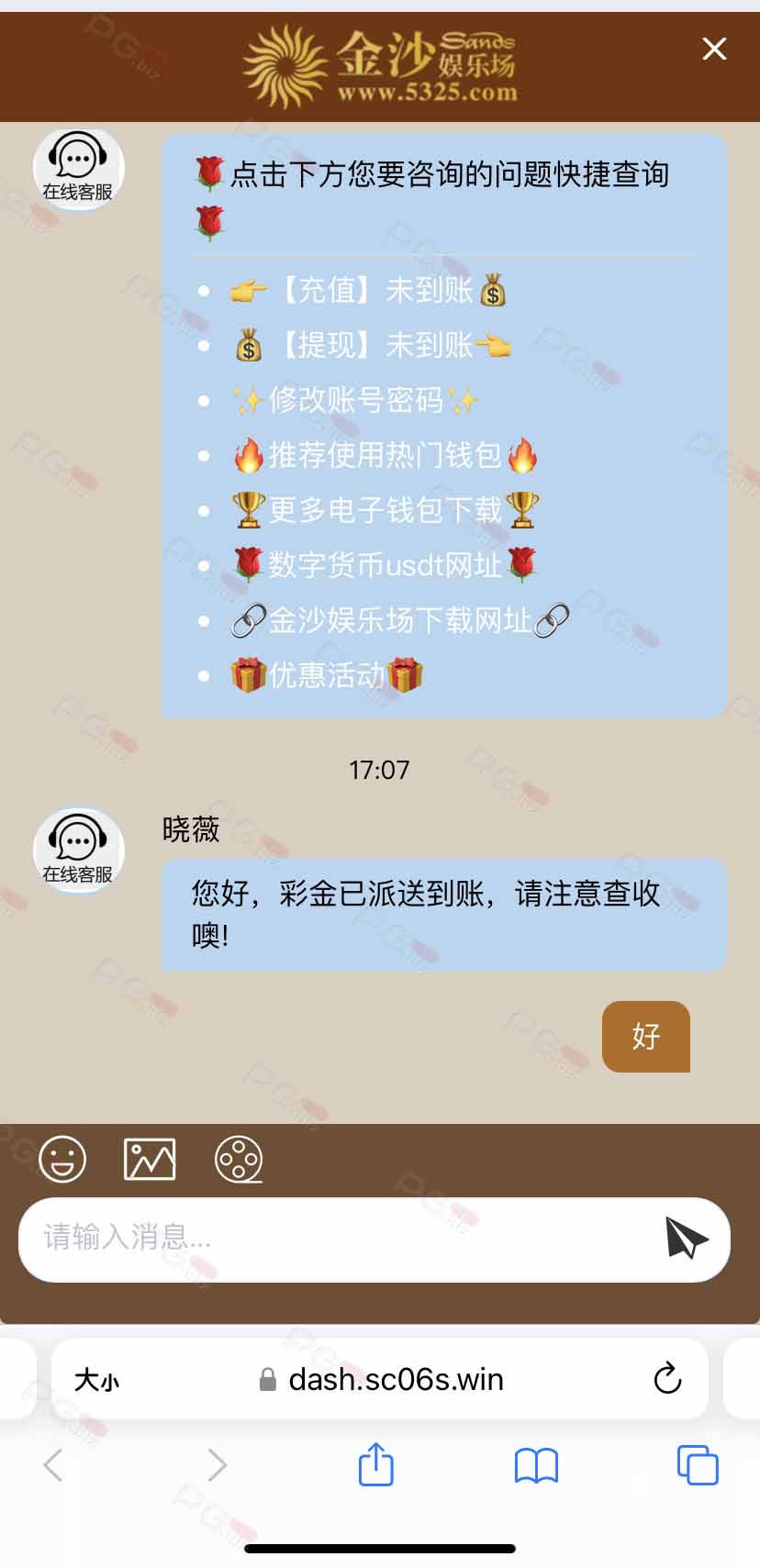Open 数字货币usdt网址 option
The height and width of the screenshot is (1568, 760).
[x=386, y=565]
